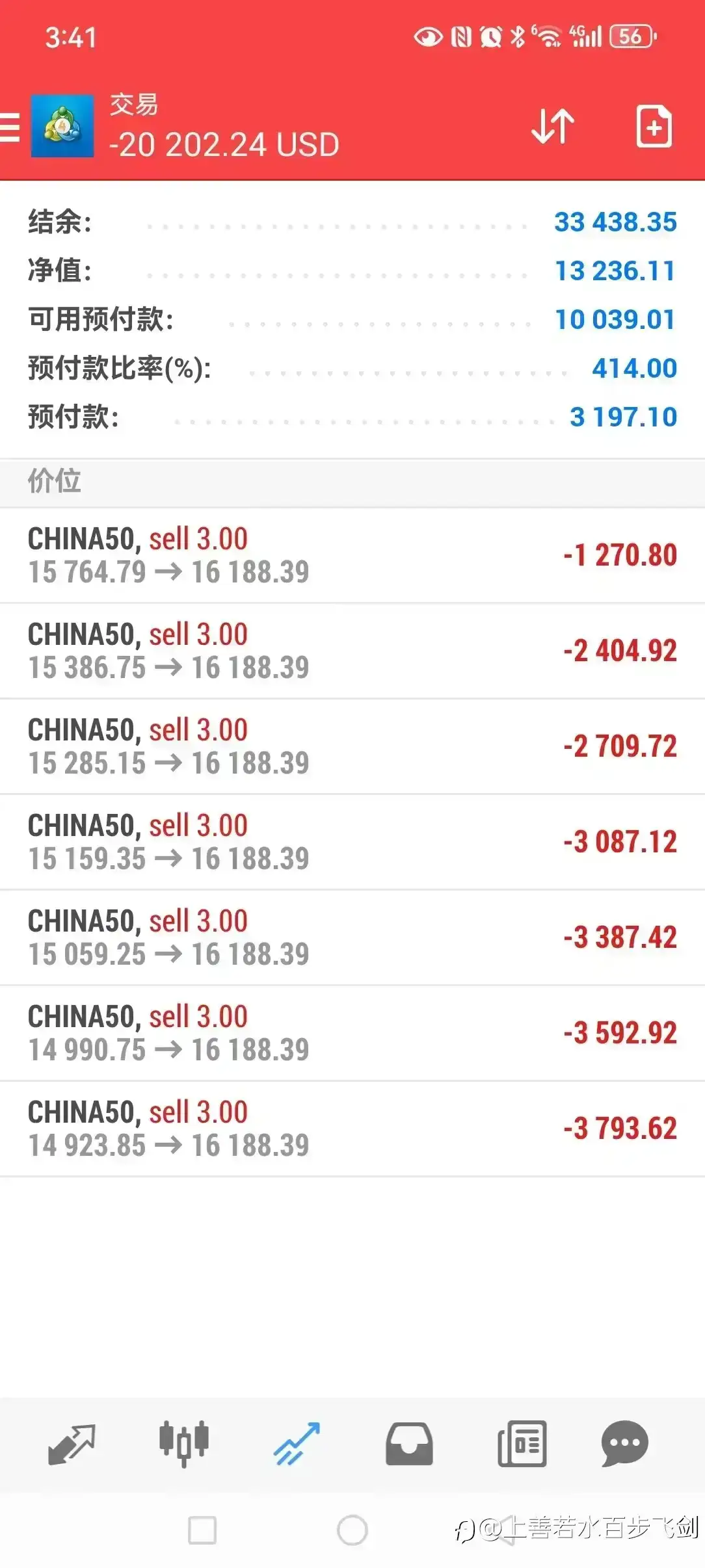The width and height of the screenshot is (705, 1568).
Task: Open CHINA50 position with loss -1 270.80
Action: (352, 555)
